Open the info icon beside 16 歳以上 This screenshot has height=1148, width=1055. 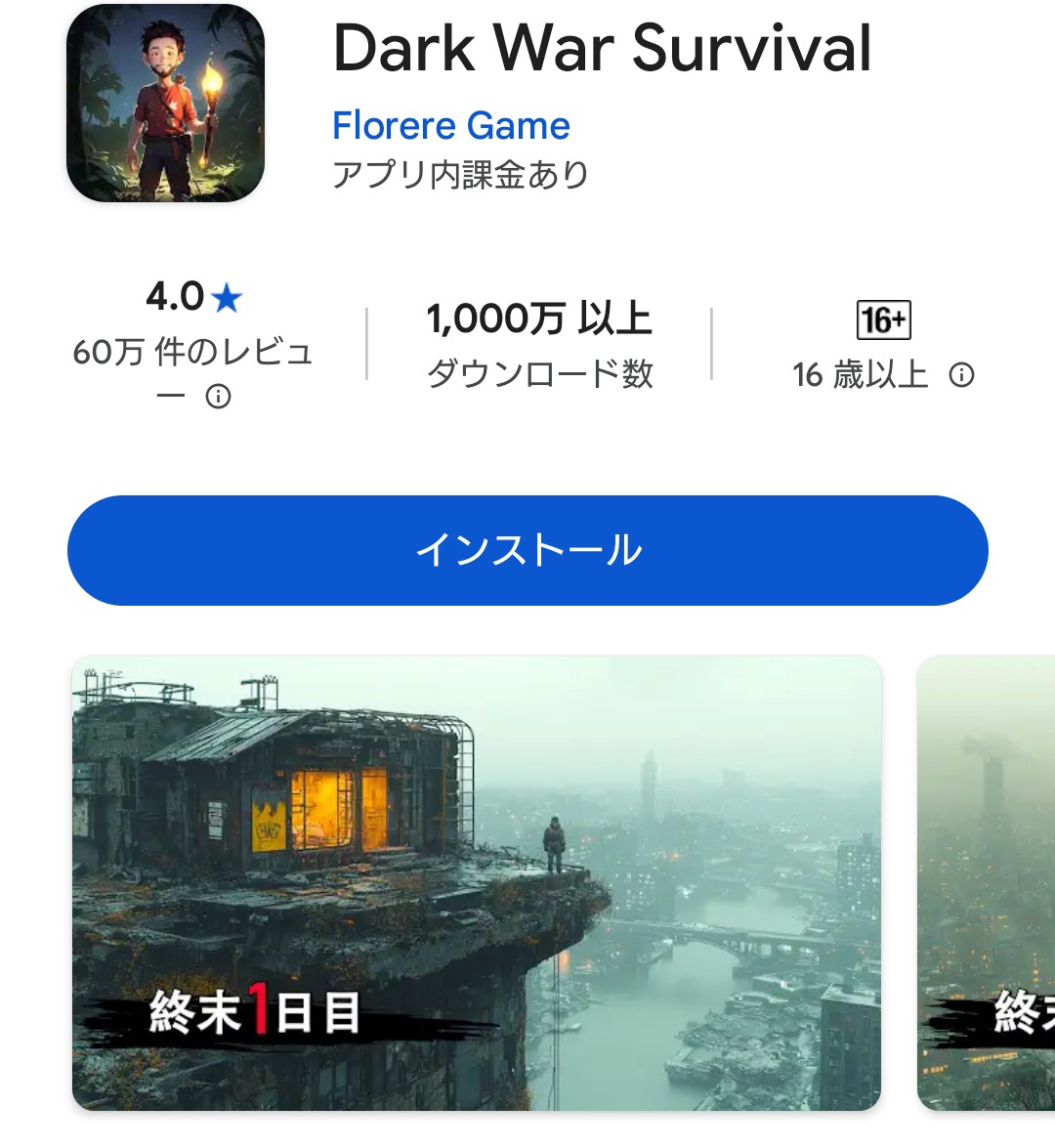[x=962, y=375]
